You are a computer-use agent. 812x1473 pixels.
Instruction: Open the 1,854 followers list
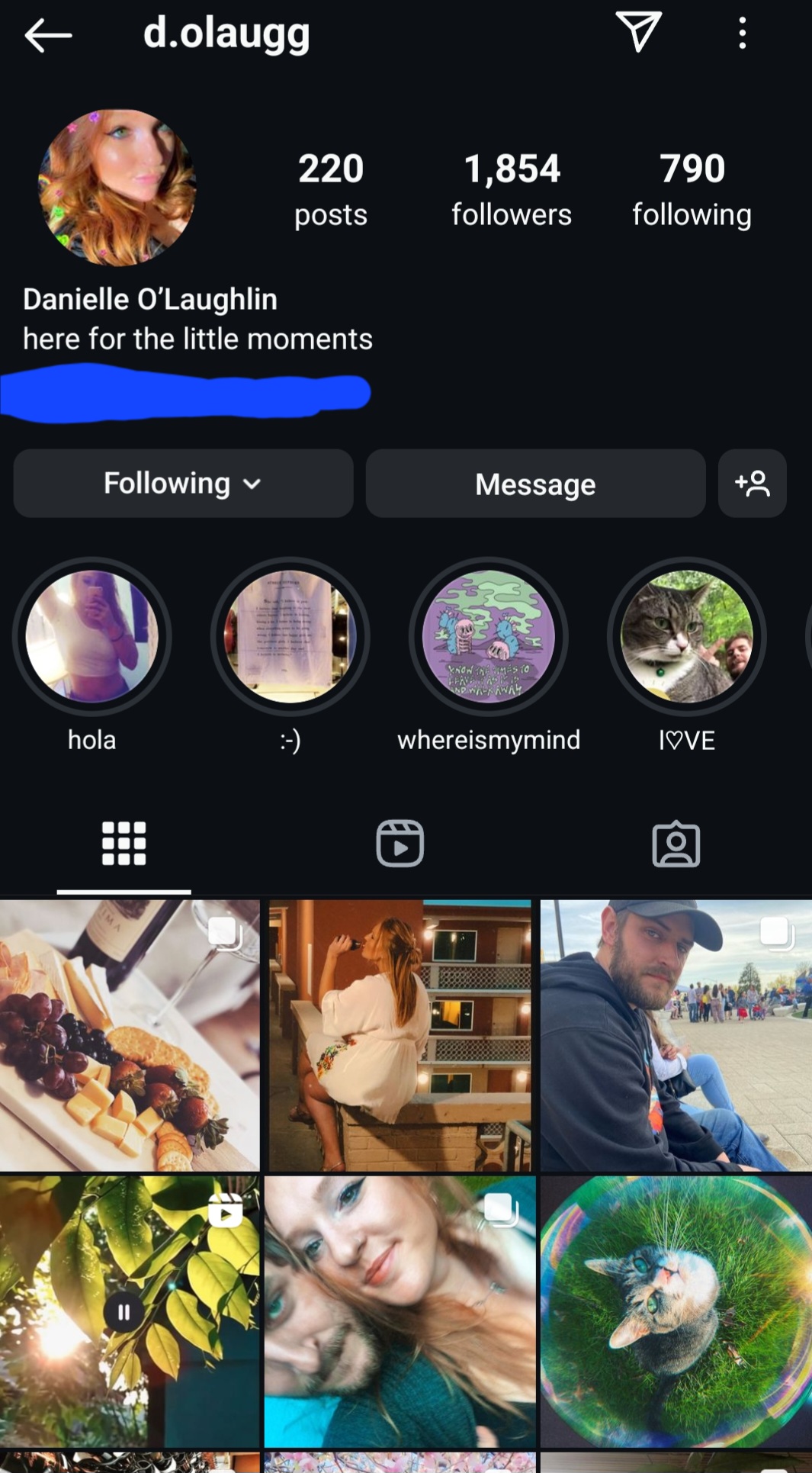[x=512, y=189]
